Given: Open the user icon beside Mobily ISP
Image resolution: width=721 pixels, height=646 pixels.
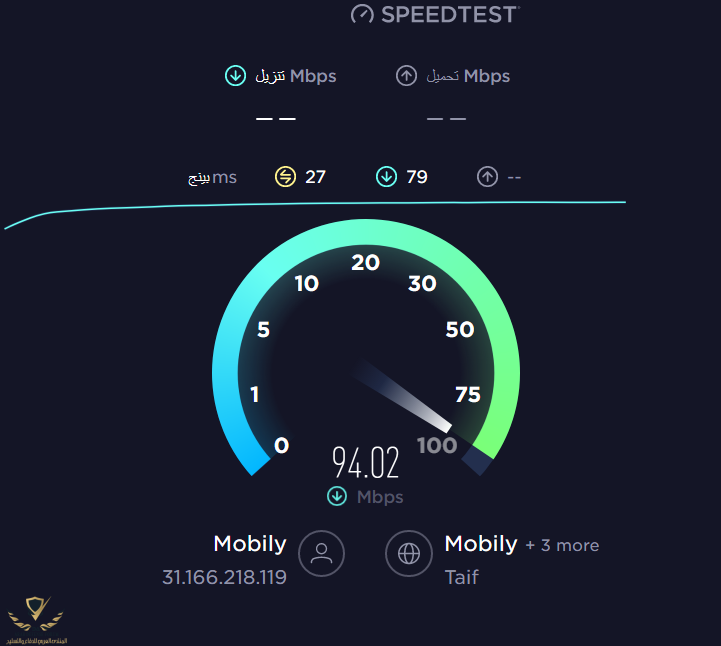Looking at the screenshot, I should (321, 553).
